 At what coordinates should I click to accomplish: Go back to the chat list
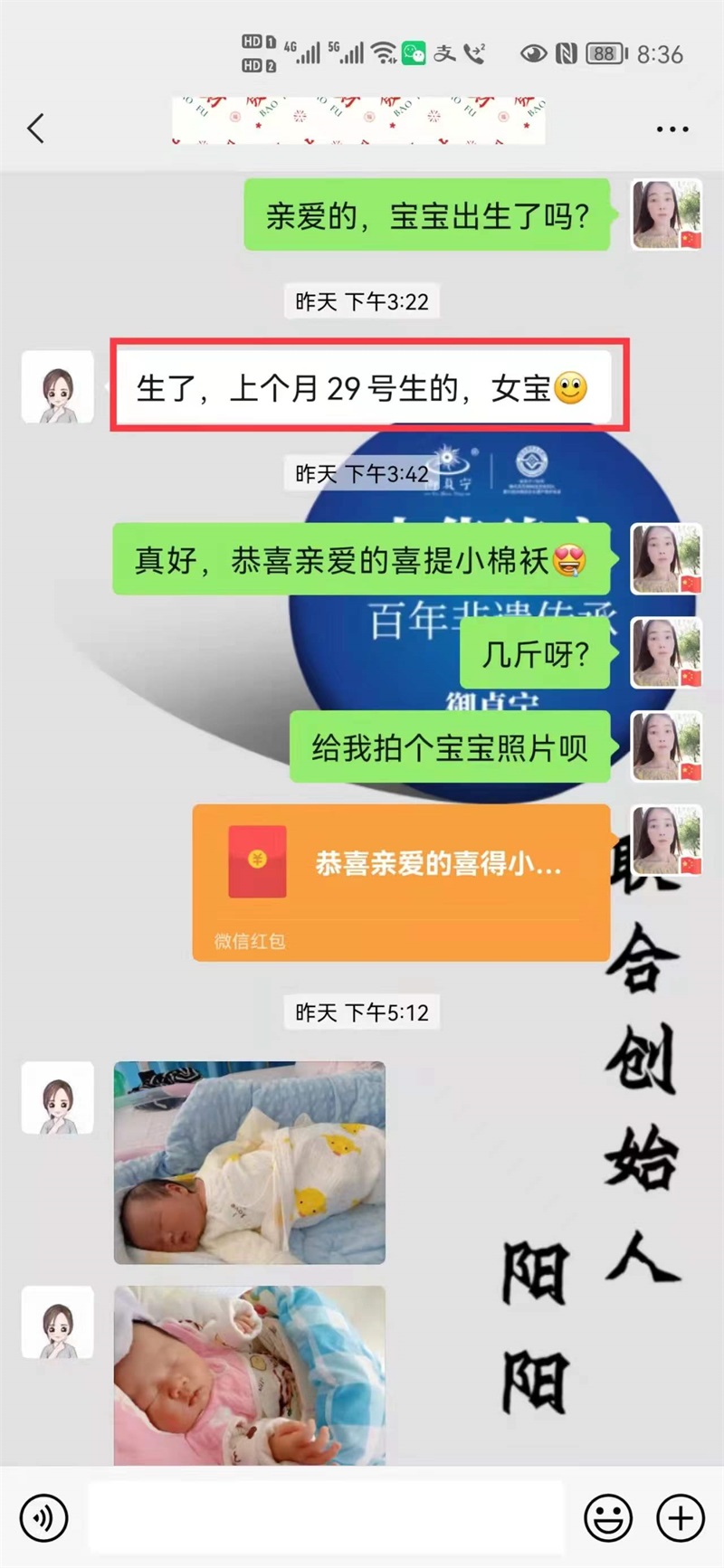tap(36, 128)
